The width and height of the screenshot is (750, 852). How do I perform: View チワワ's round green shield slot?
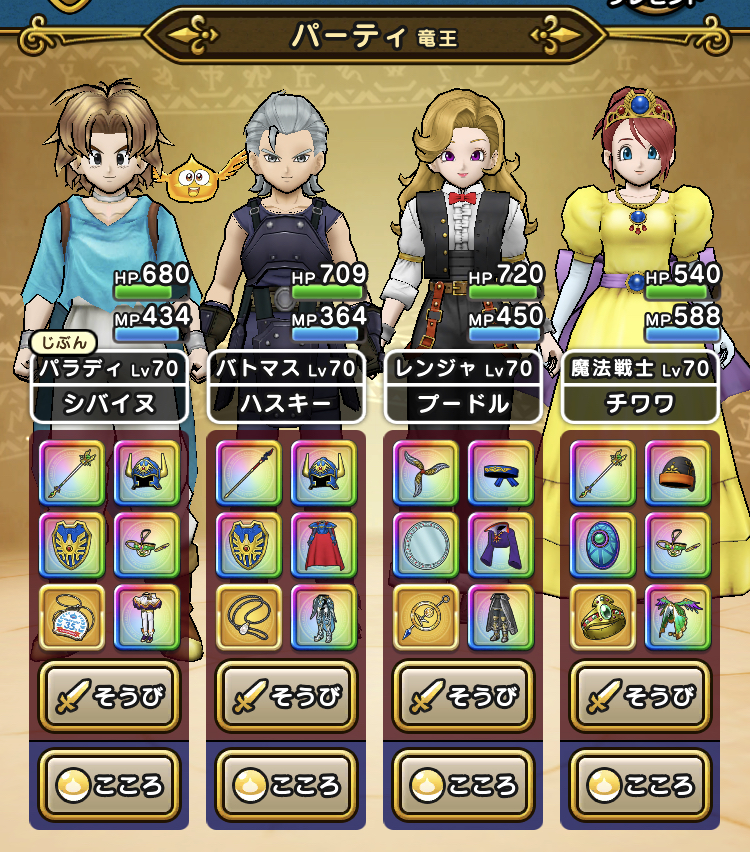coord(604,545)
